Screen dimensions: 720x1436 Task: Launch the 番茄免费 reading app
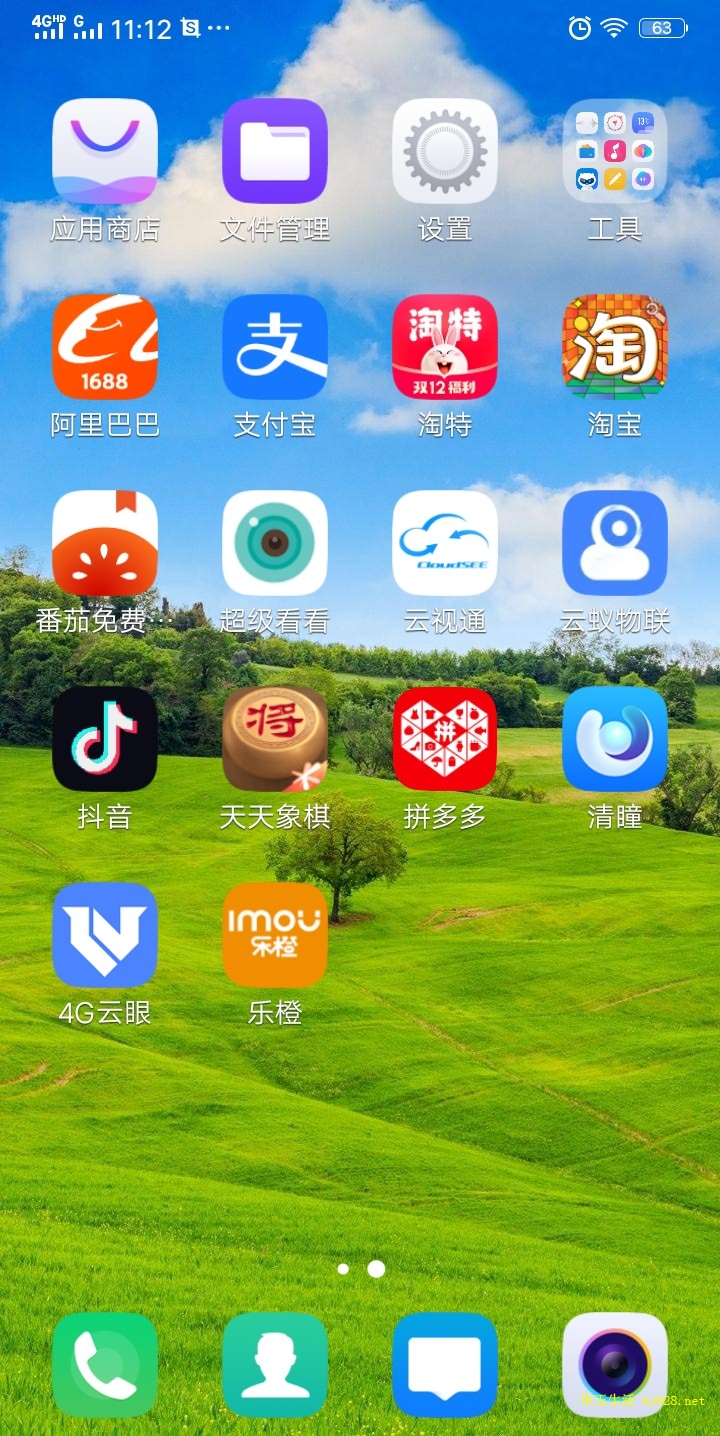(105, 543)
